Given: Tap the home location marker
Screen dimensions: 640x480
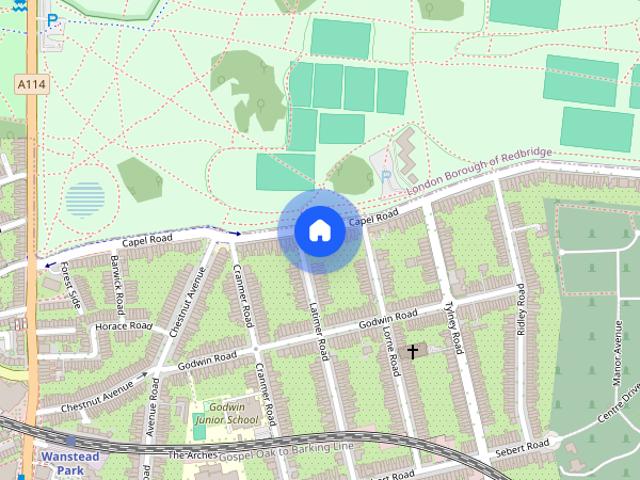Looking at the screenshot, I should [319, 231].
